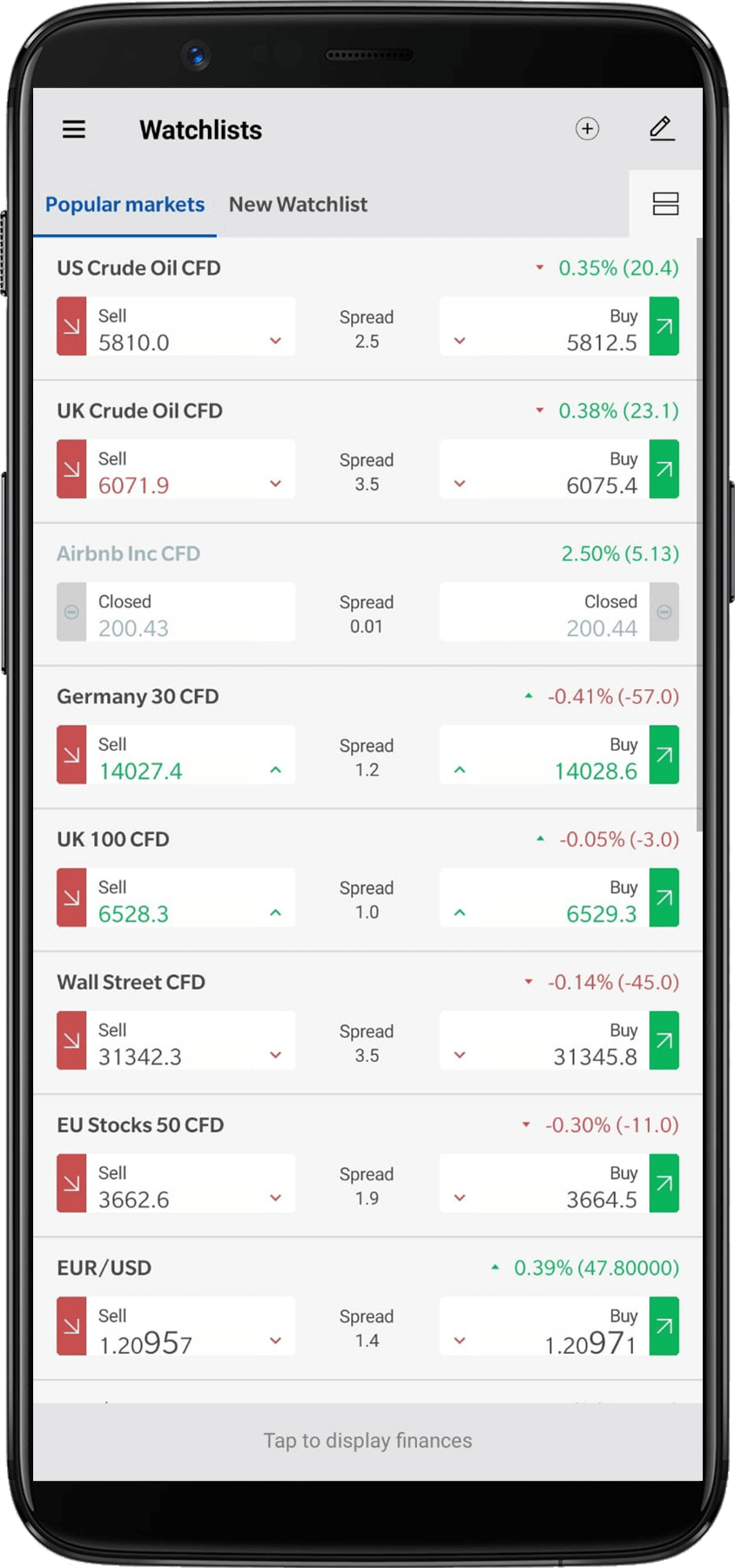Click the red sell arrow for US Crude Oil
The width and height of the screenshot is (735, 1568).
pos(71,327)
